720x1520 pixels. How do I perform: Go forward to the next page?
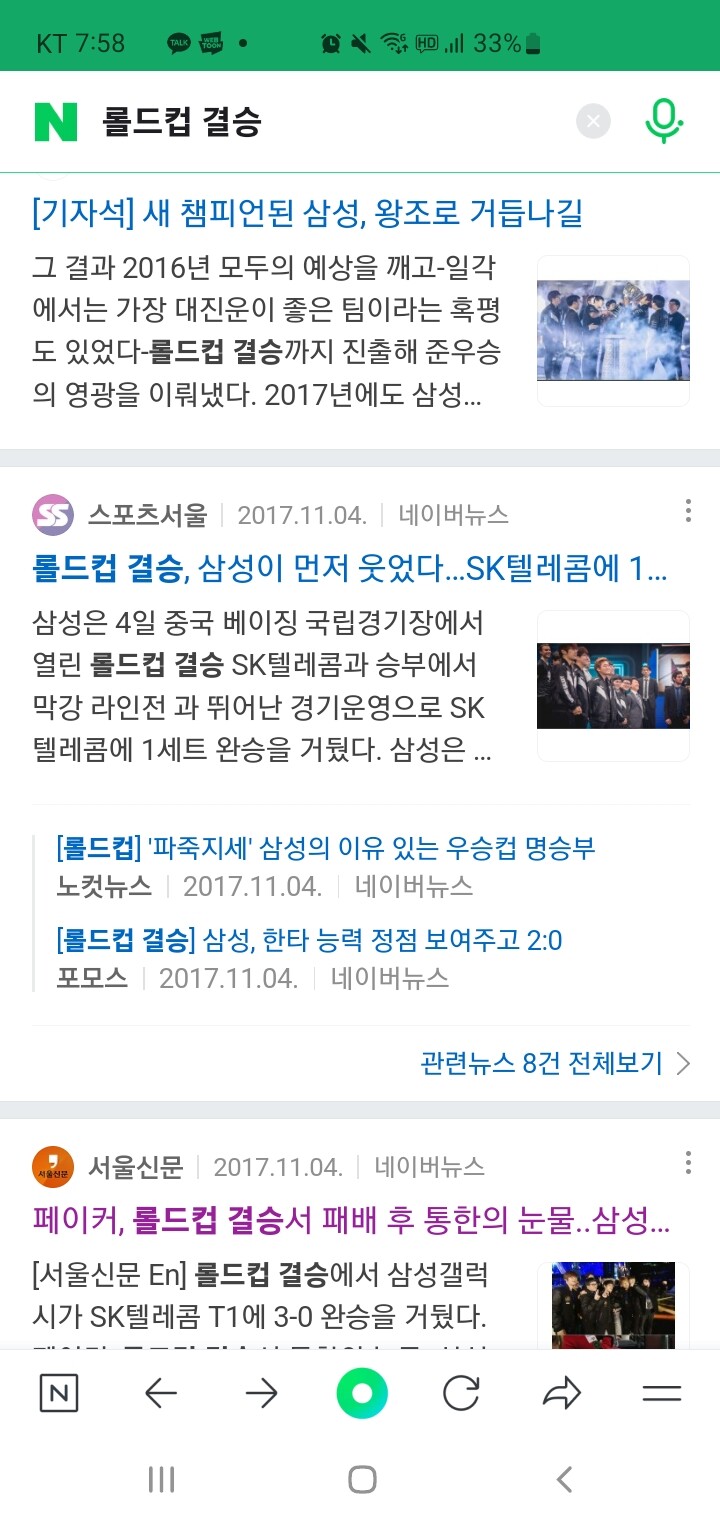point(261,1393)
